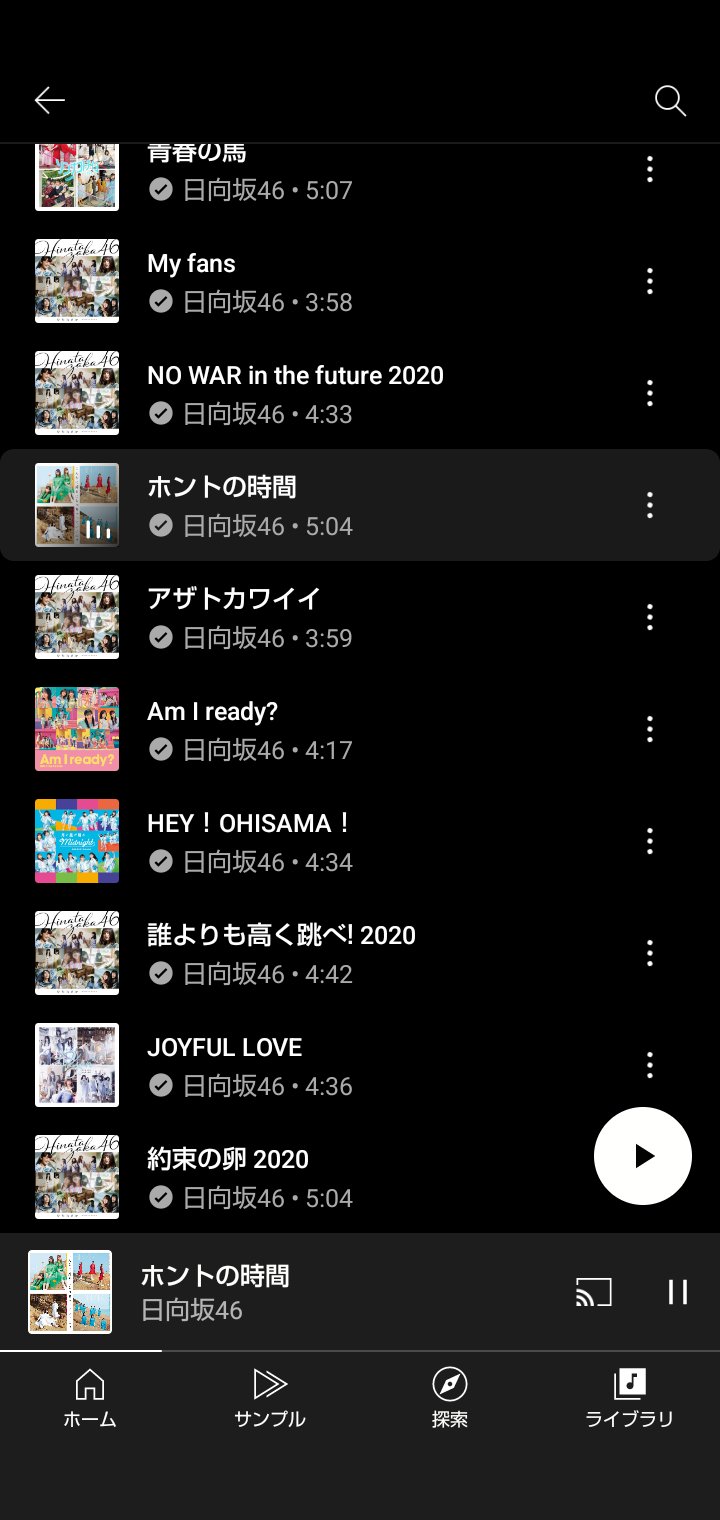Go back using the top arrow

[x=49, y=100]
